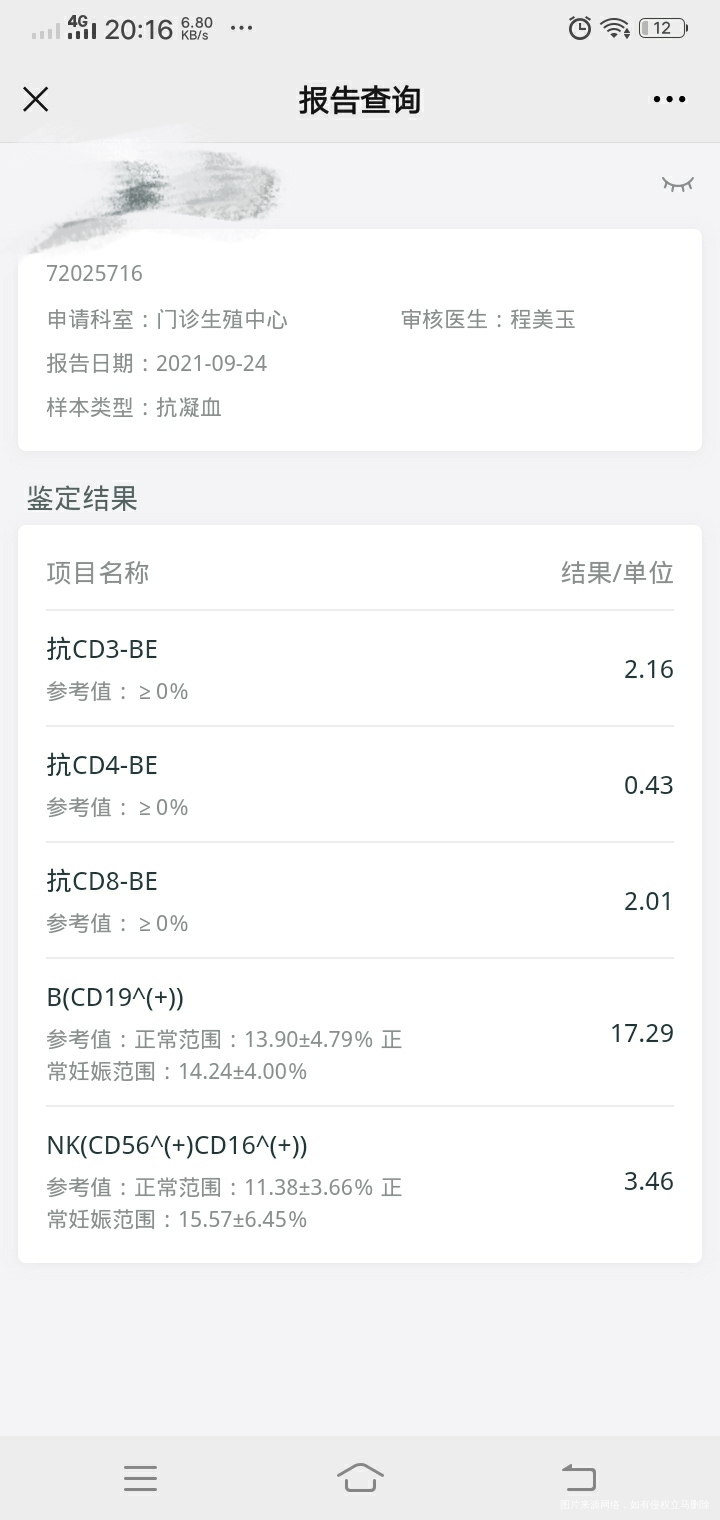This screenshot has width=720, height=1520.
Task: Tap the Wi-Fi status bar icon
Action: tap(614, 28)
